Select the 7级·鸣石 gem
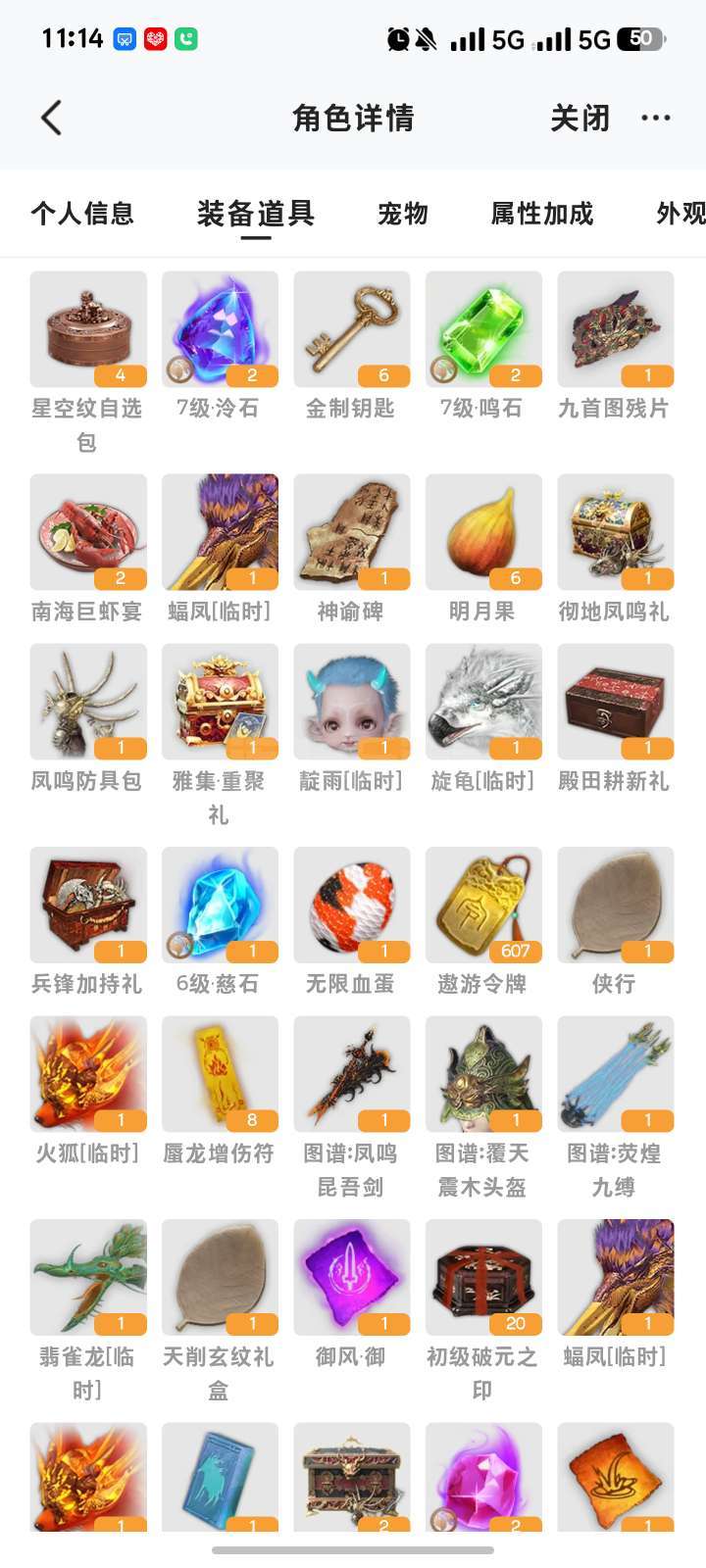Image resolution: width=706 pixels, height=1568 pixels. tap(483, 330)
